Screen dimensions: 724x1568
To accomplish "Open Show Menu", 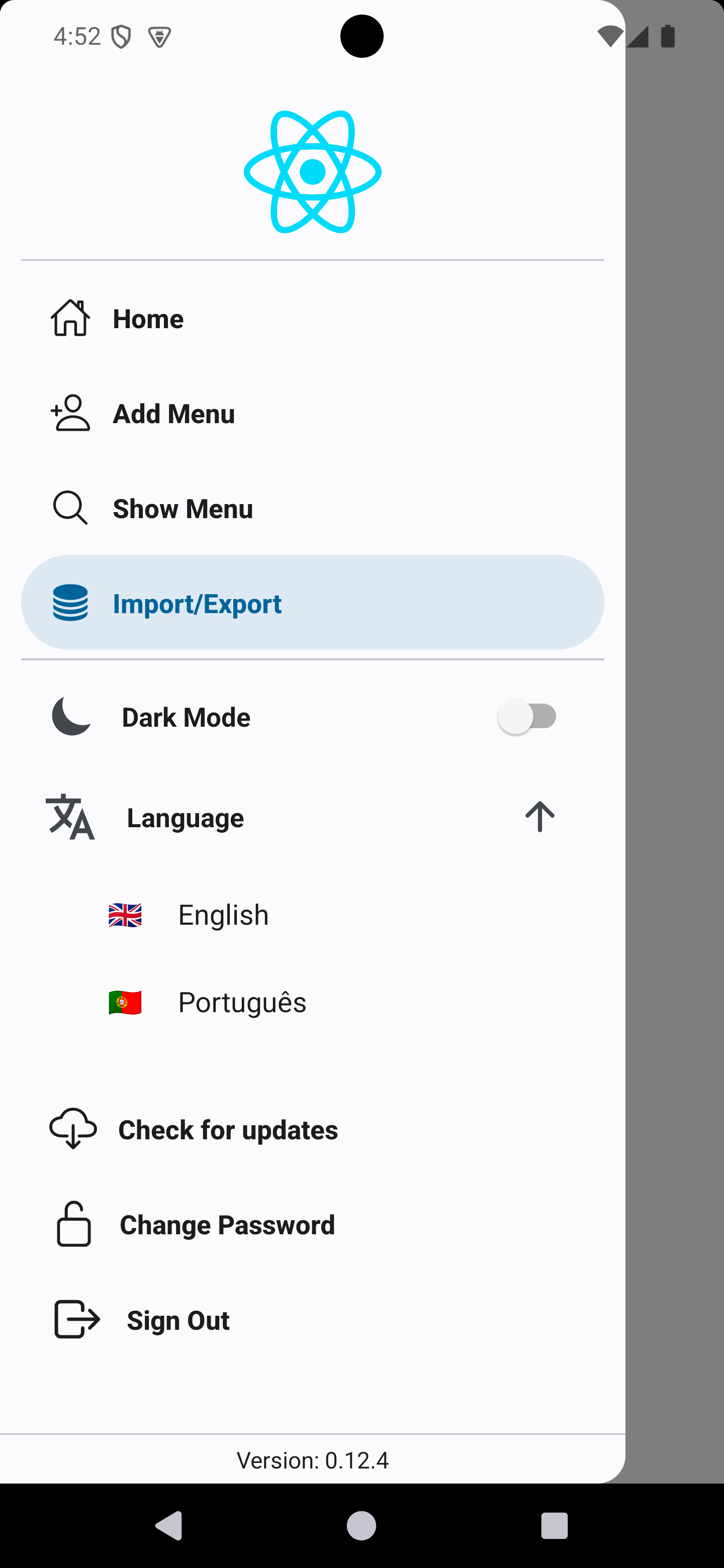I will (x=183, y=509).
